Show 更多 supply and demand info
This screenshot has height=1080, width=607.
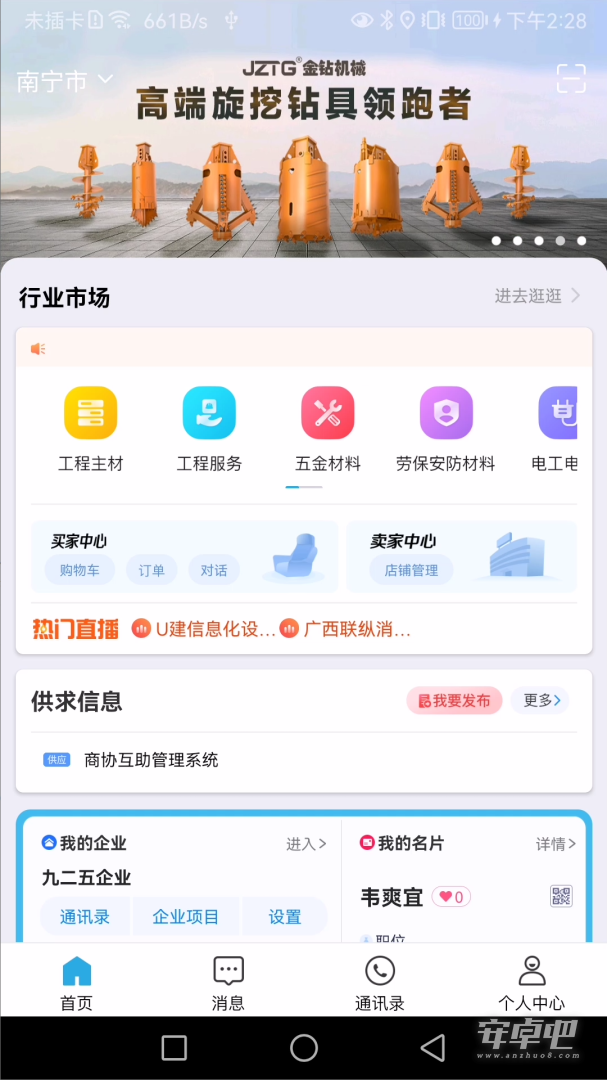pyautogui.click(x=540, y=700)
